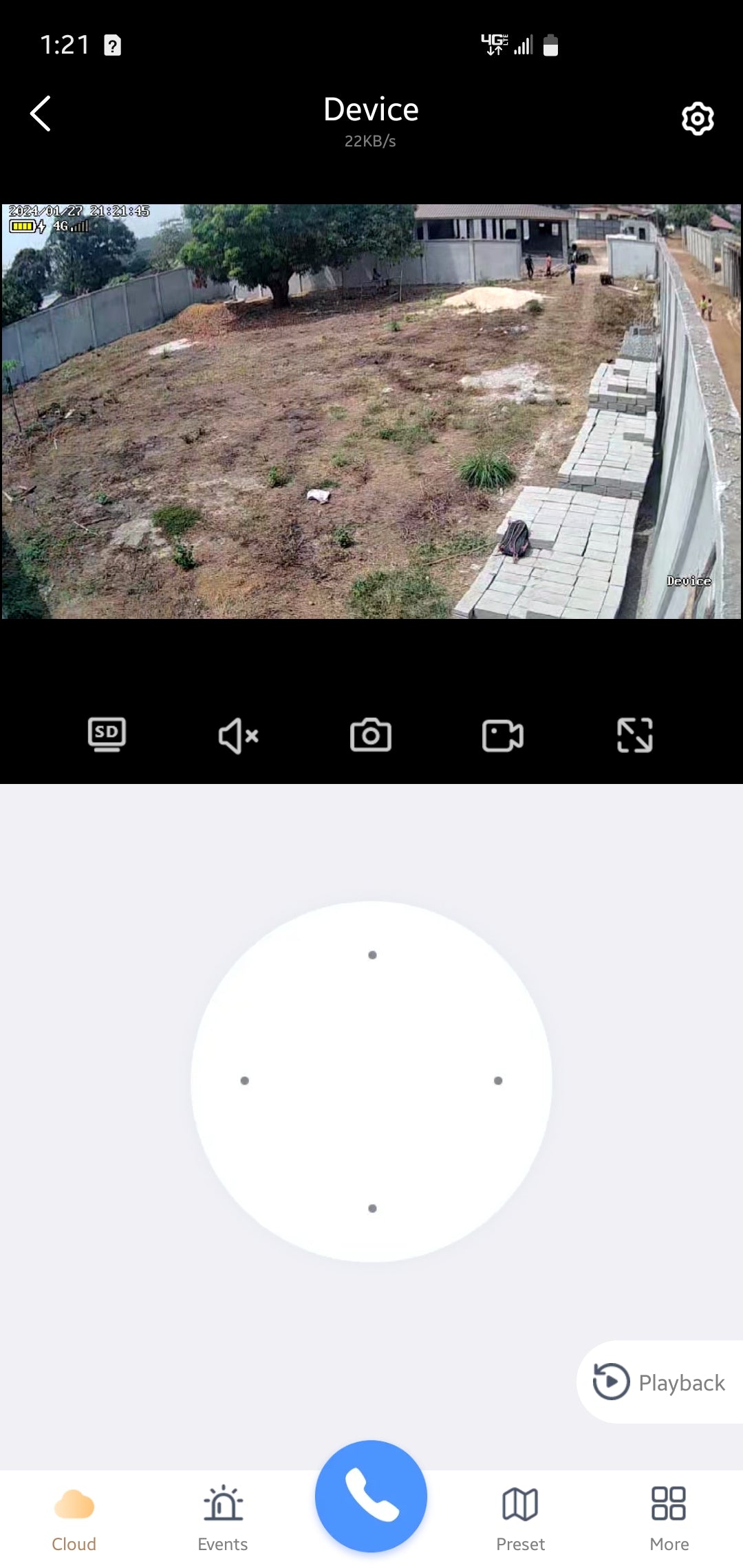743x1568 pixels.
Task: Switch the SD video quality
Action: tap(107, 735)
